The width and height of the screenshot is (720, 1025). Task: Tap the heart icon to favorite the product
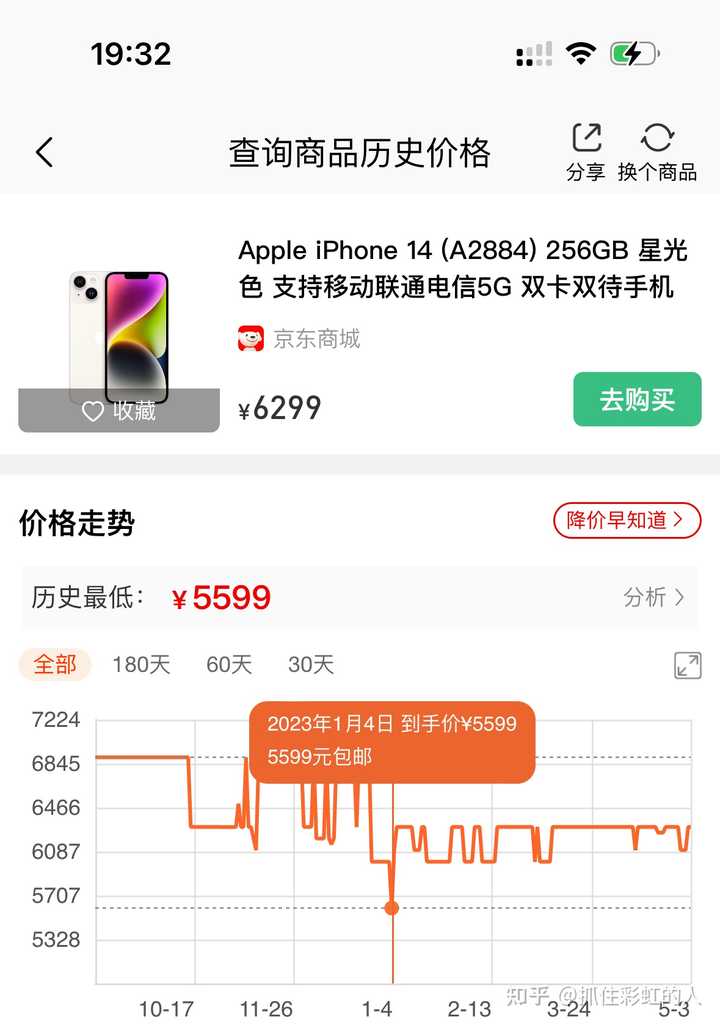pyautogui.click(x=92, y=411)
